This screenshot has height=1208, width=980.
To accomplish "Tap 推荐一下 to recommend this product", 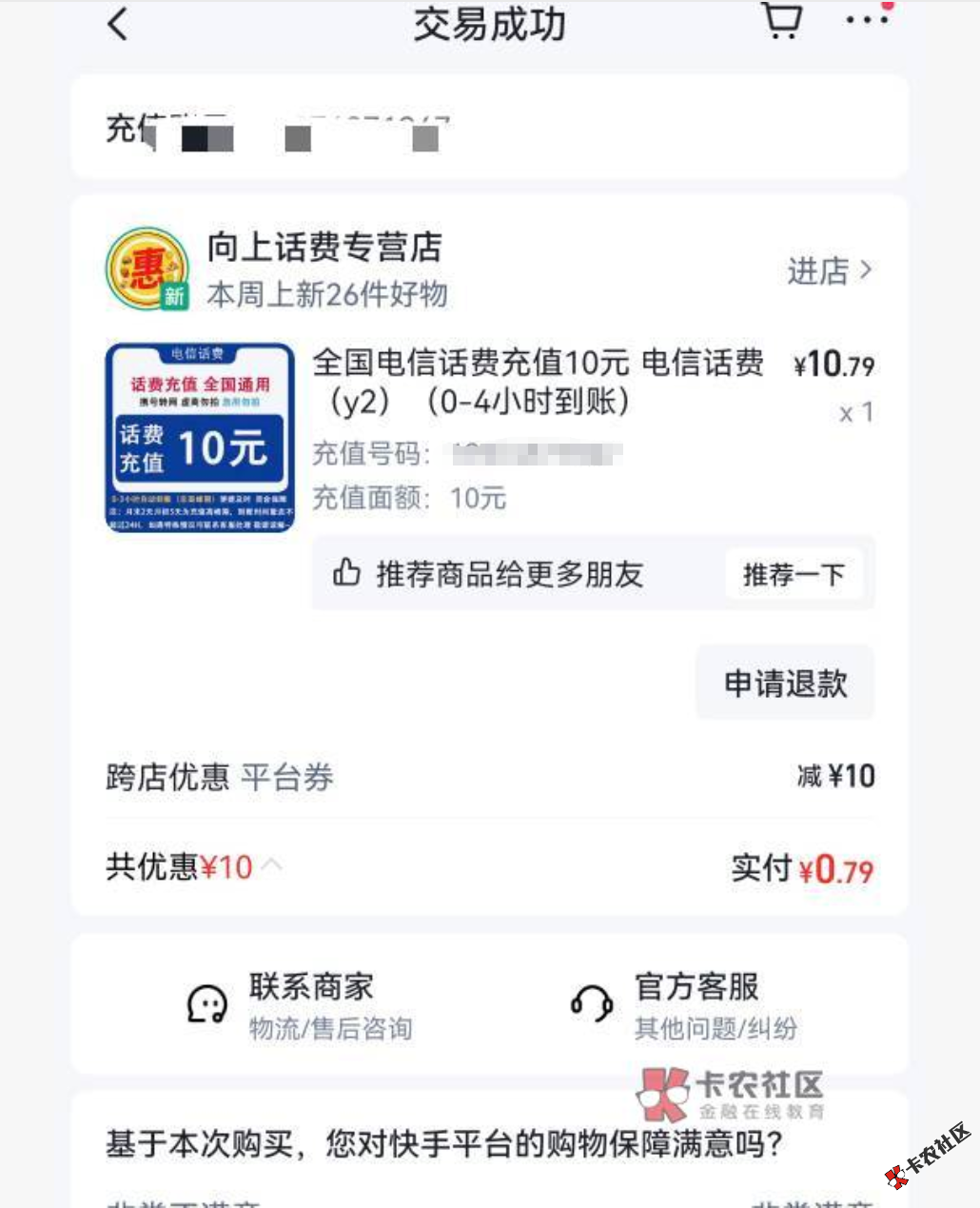I will pyautogui.click(x=794, y=575).
